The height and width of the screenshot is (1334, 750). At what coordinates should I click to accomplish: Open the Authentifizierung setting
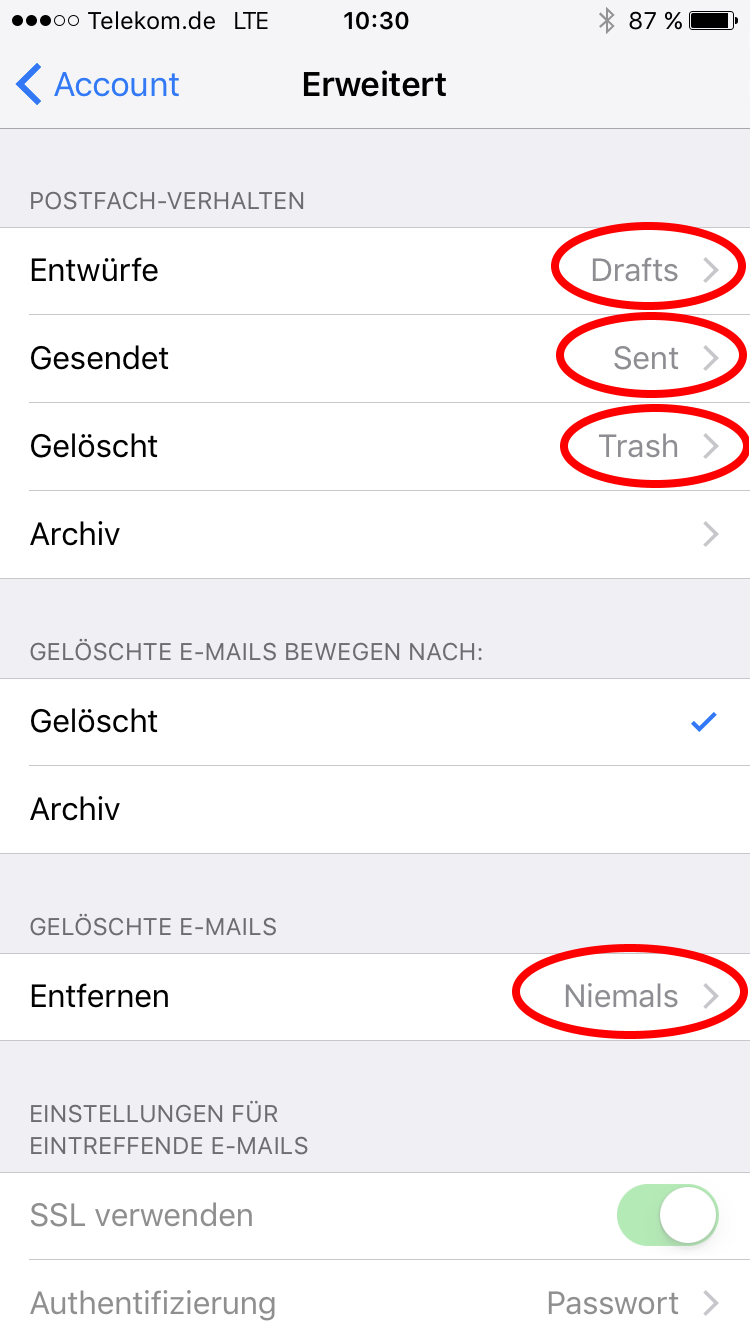point(375,1303)
